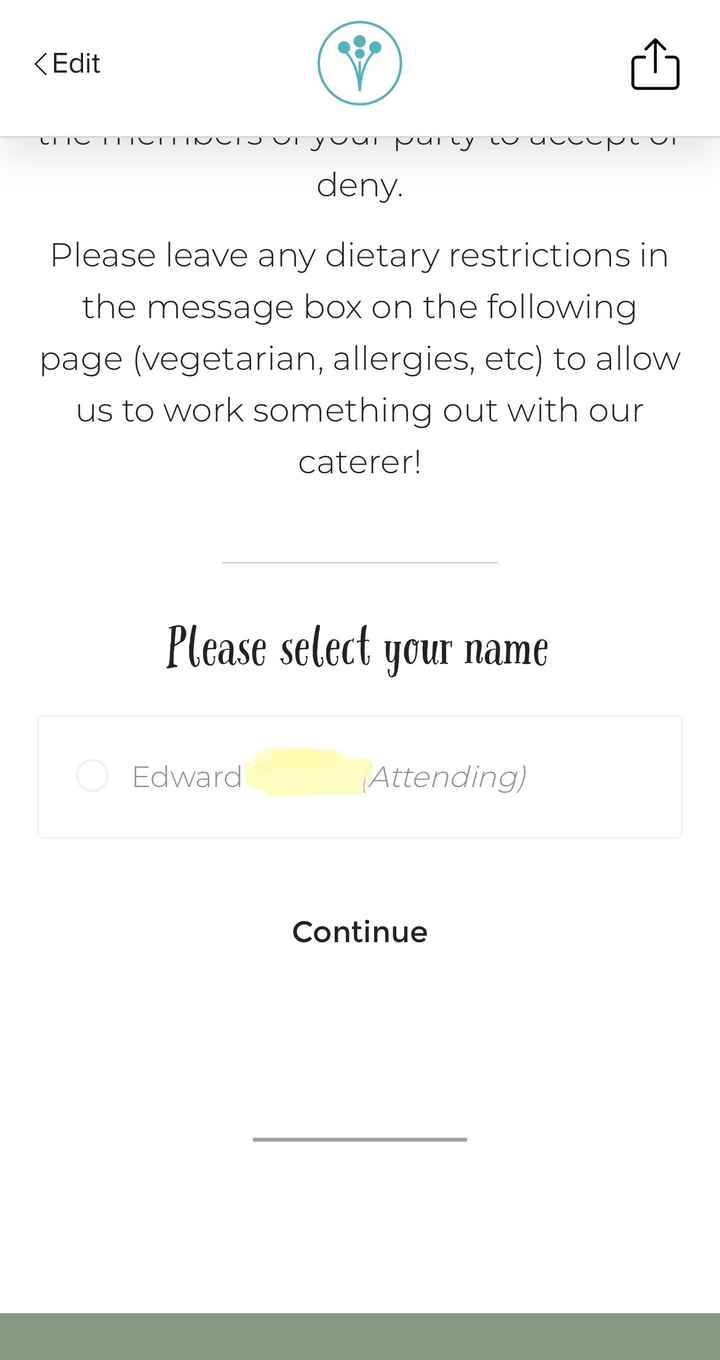720x1360 pixels.
Task: Select the radio button next to Edward
Action: (92, 775)
